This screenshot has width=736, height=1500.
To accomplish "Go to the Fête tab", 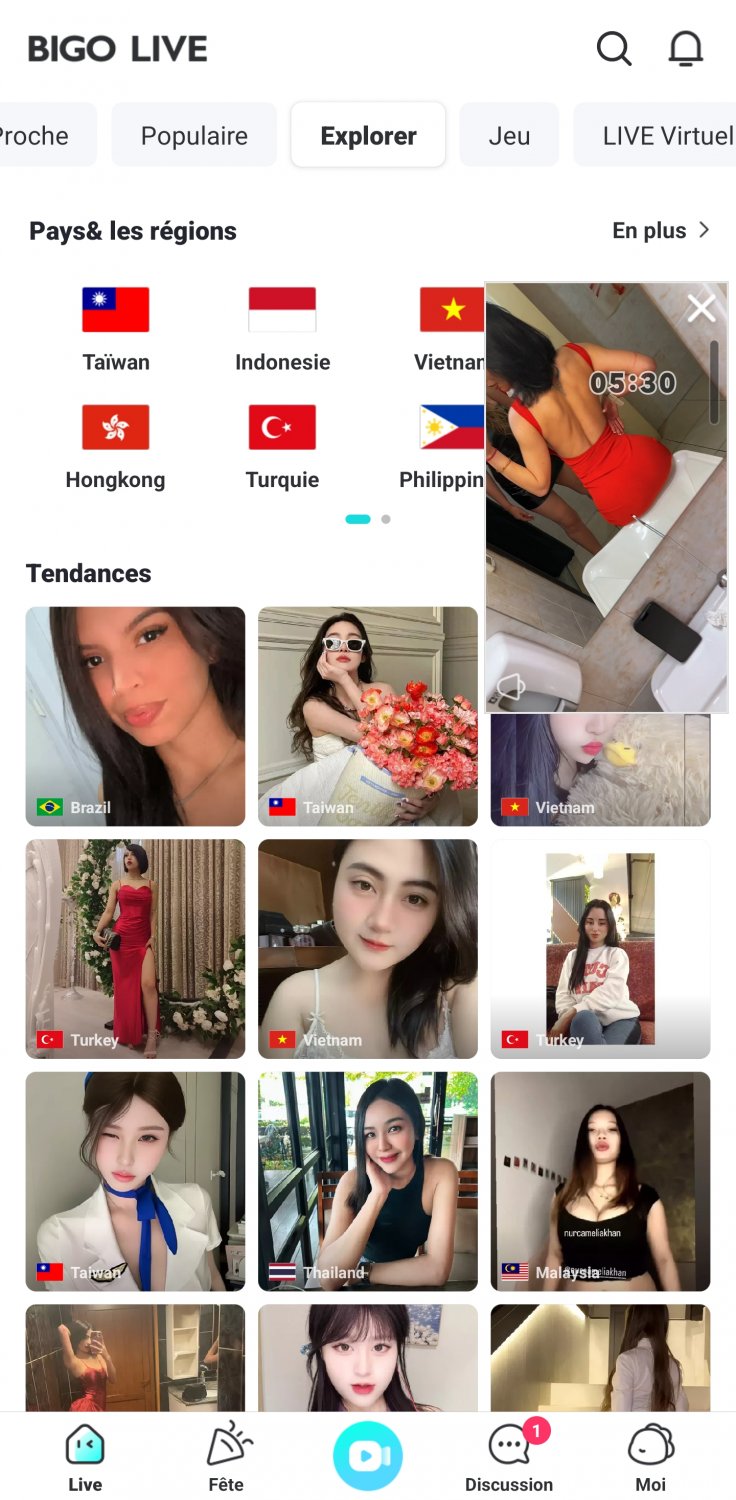I will pyautogui.click(x=226, y=1457).
